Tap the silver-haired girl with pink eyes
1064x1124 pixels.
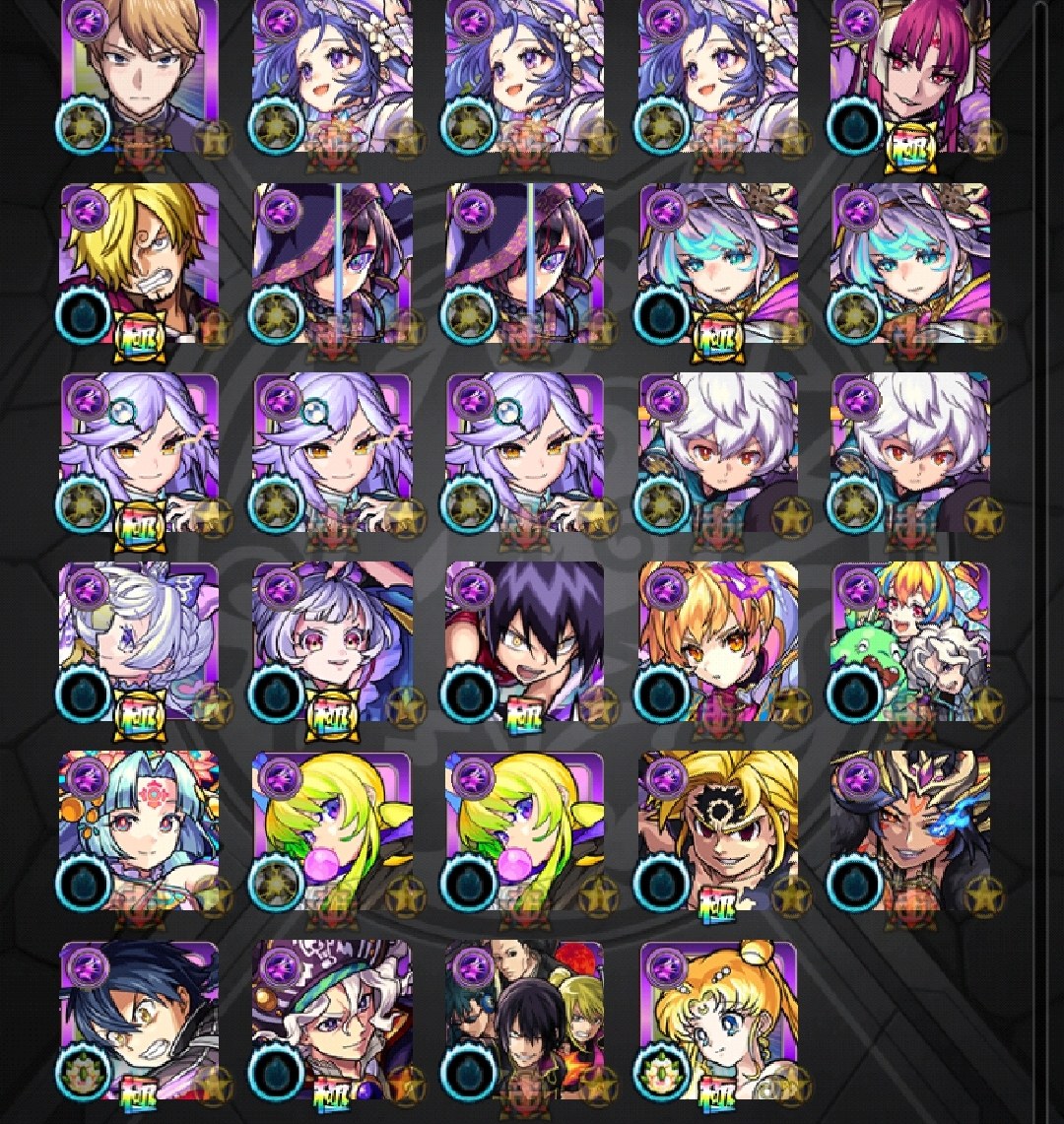(332, 641)
